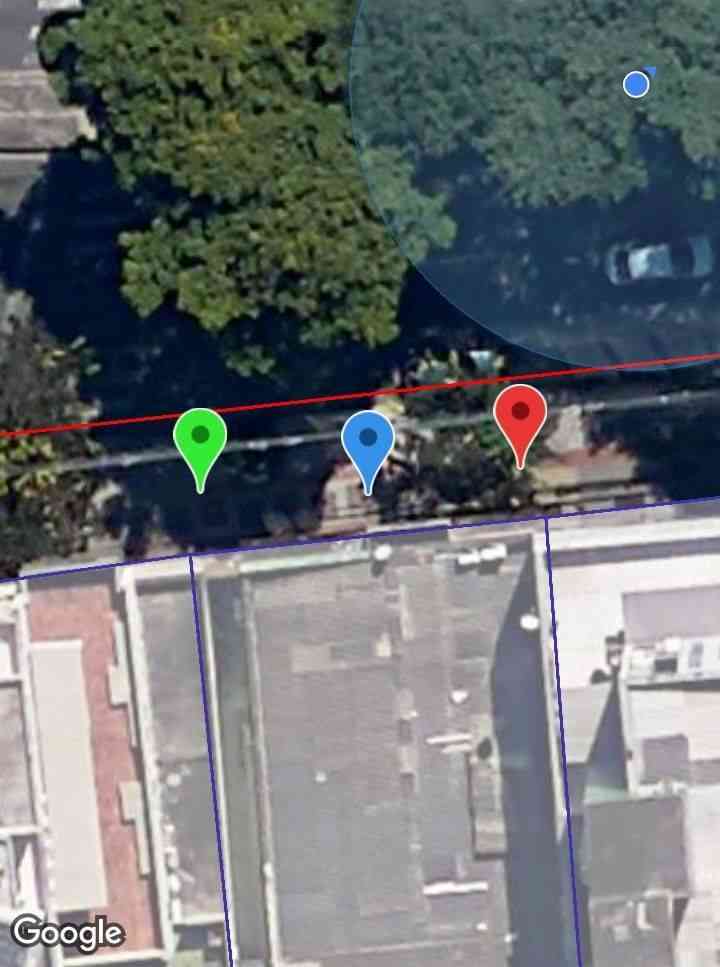The width and height of the screenshot is (720, 967).
Task: Open the red map marker
Action: click(520, 414)
